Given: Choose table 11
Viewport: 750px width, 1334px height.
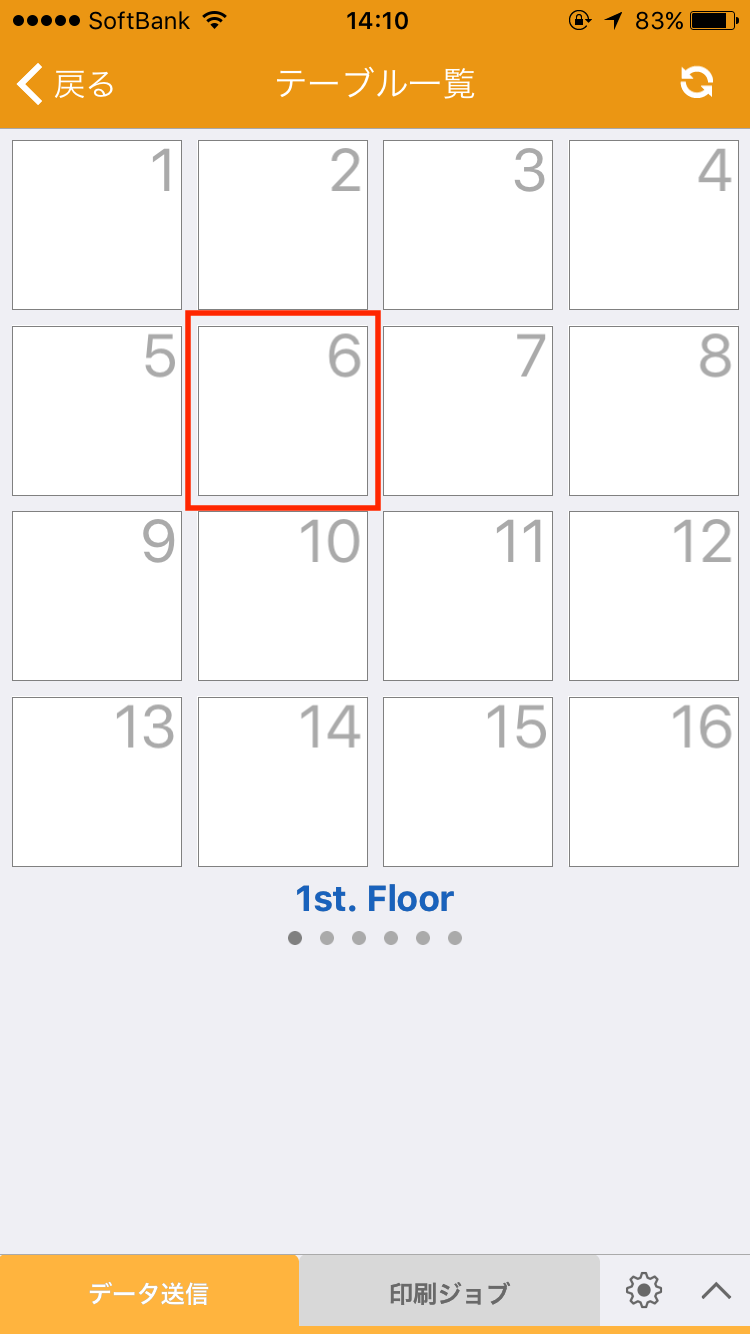Looking at the screenshot, I should pyautogui.click(x=468, y=596).
